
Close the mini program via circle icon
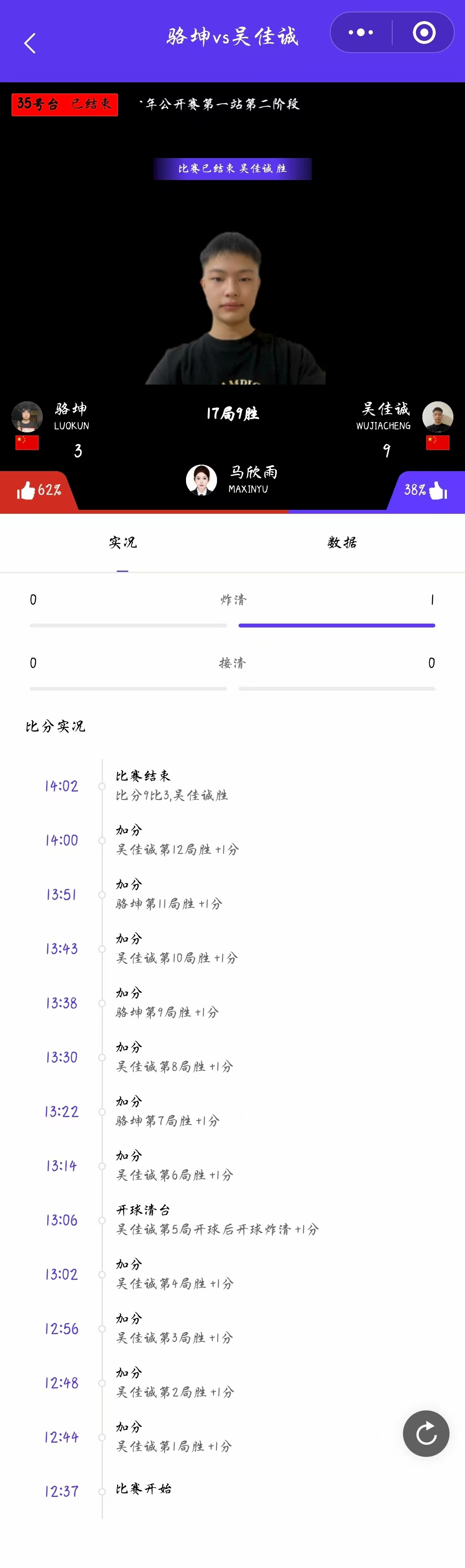pos(424,32)
